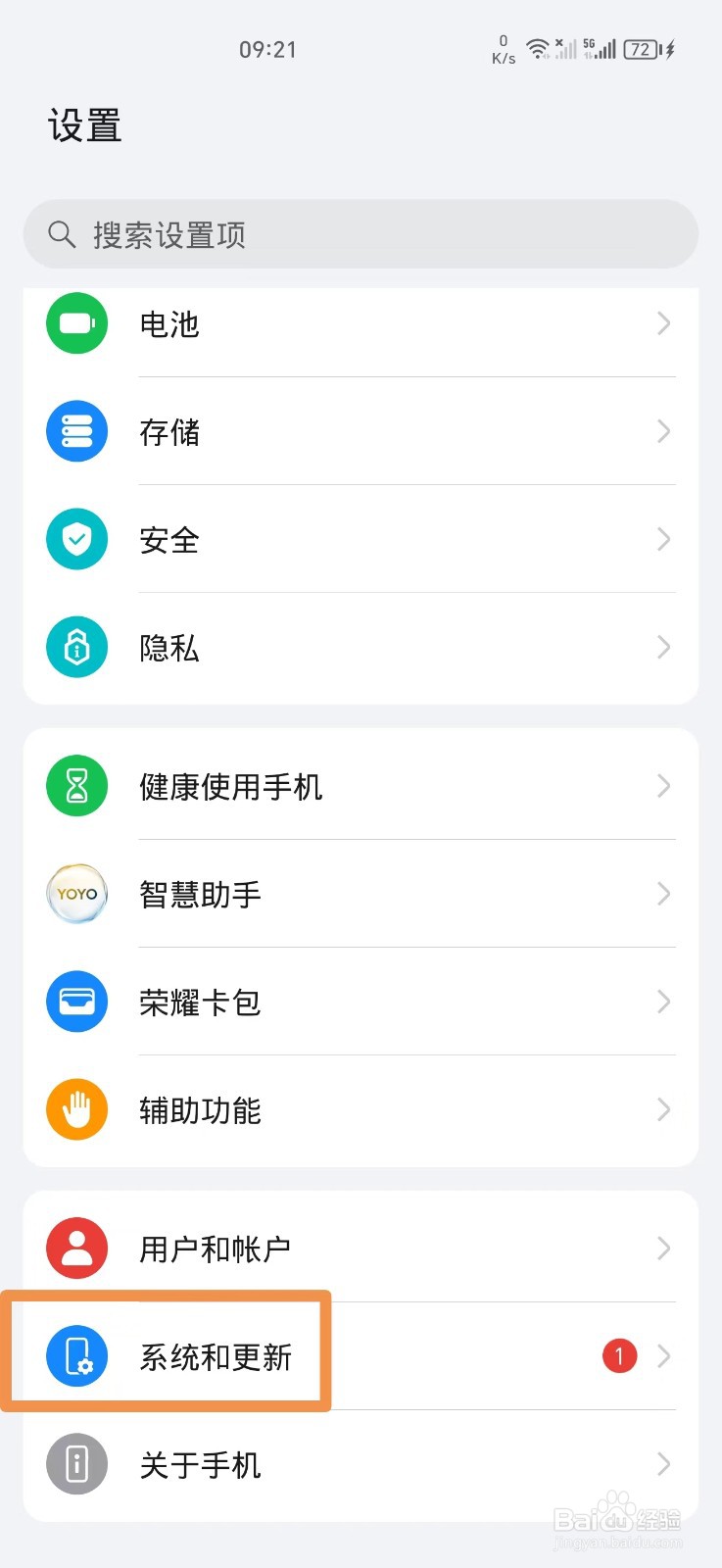Open security via the 安全 shield icon
Screen dimensions: 722x1568
click(76, 539)
